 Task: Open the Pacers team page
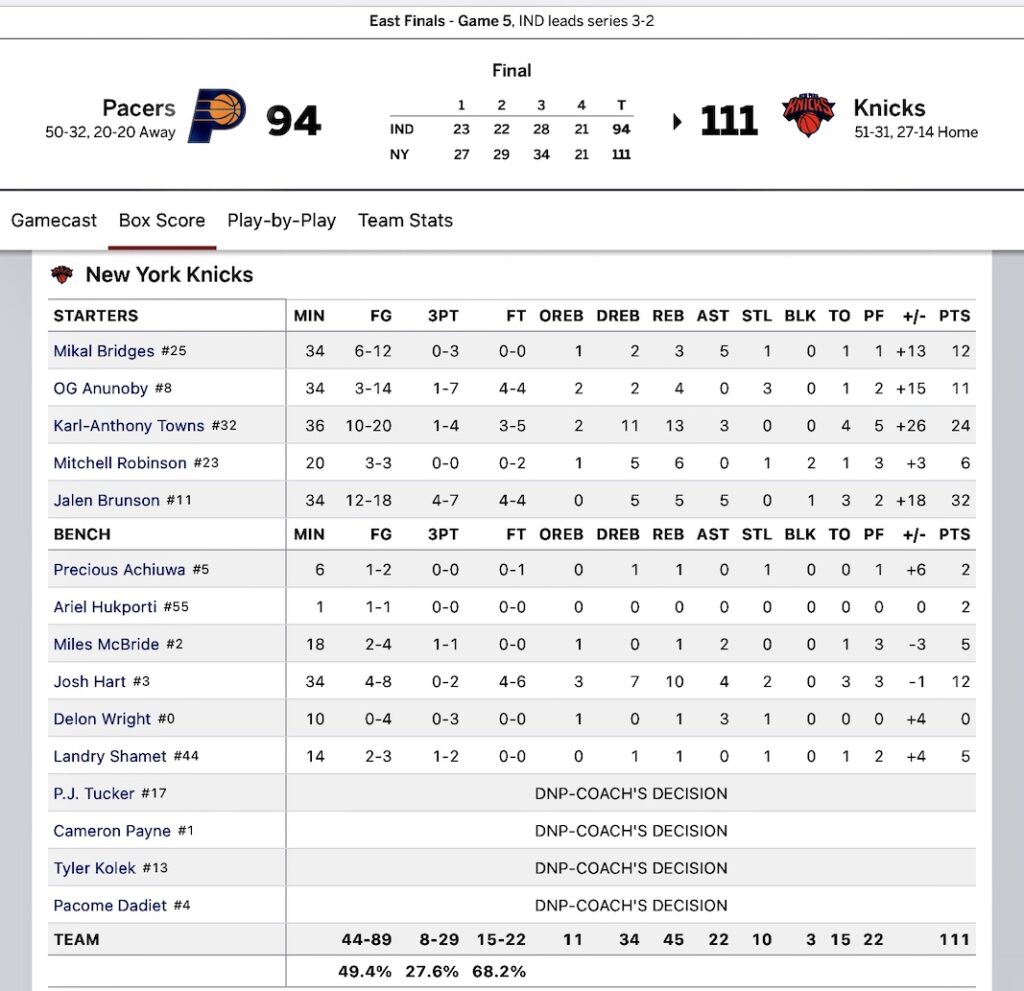pos(138,108)
